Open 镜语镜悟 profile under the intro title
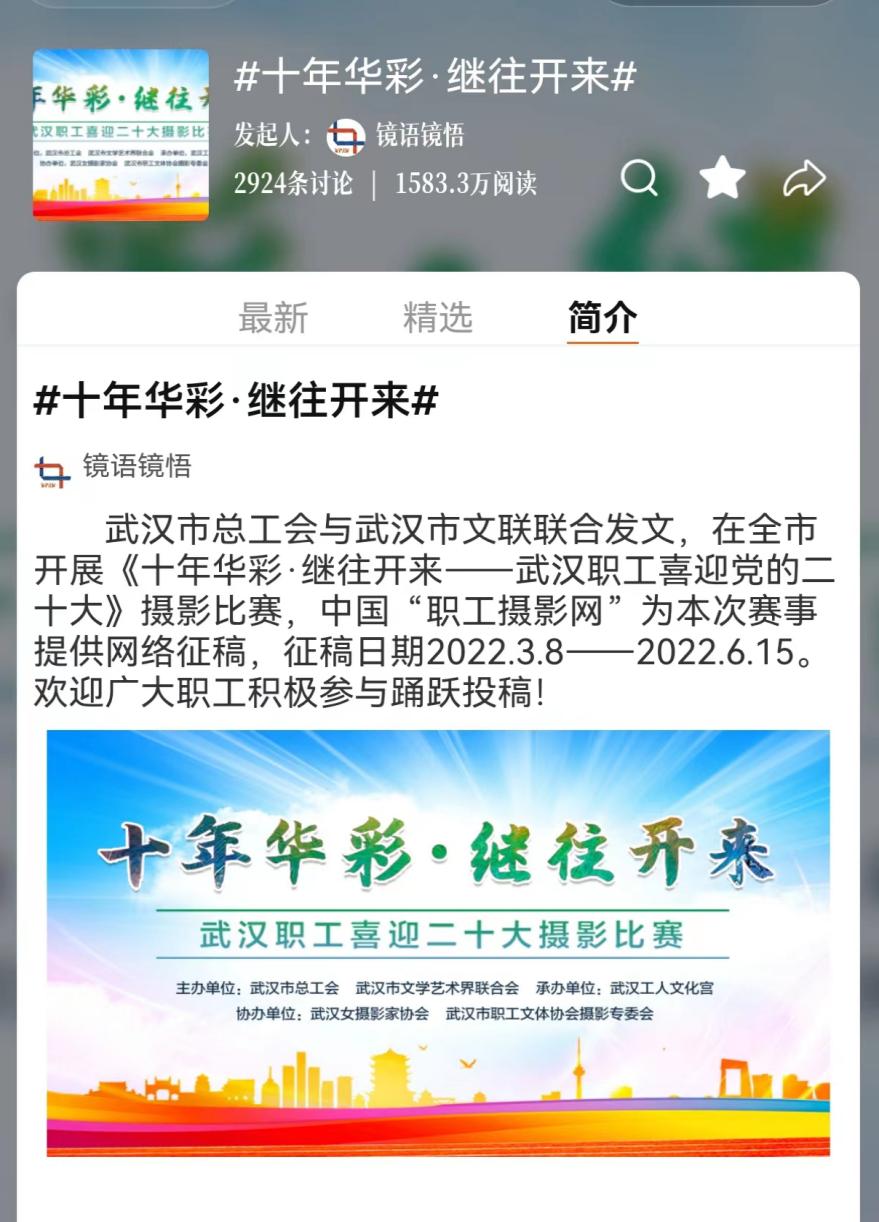Viewport: 879px width, 1222px height. tap(136, 466)
